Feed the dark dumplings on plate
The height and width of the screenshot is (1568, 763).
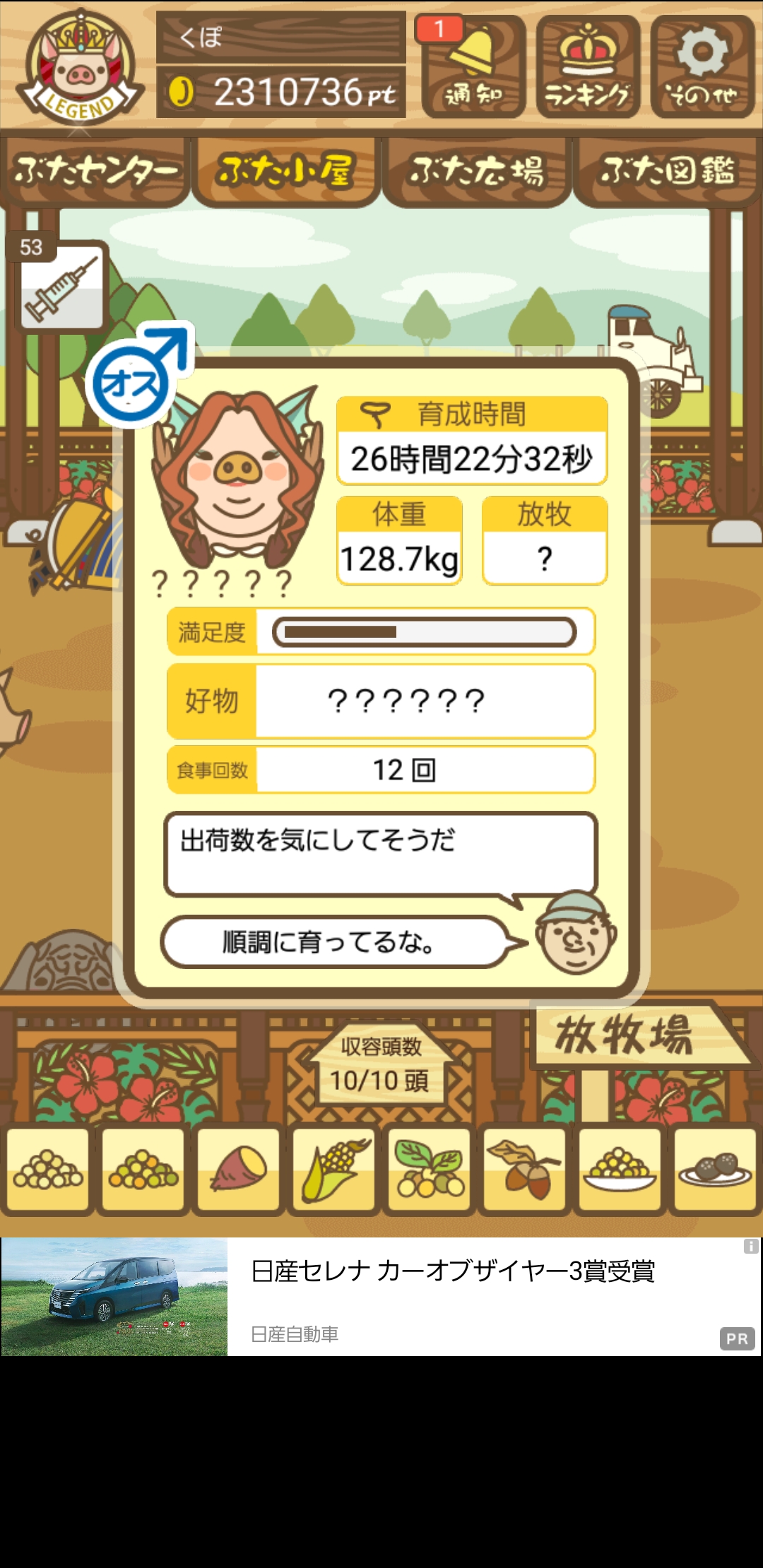coord(715,1170)
